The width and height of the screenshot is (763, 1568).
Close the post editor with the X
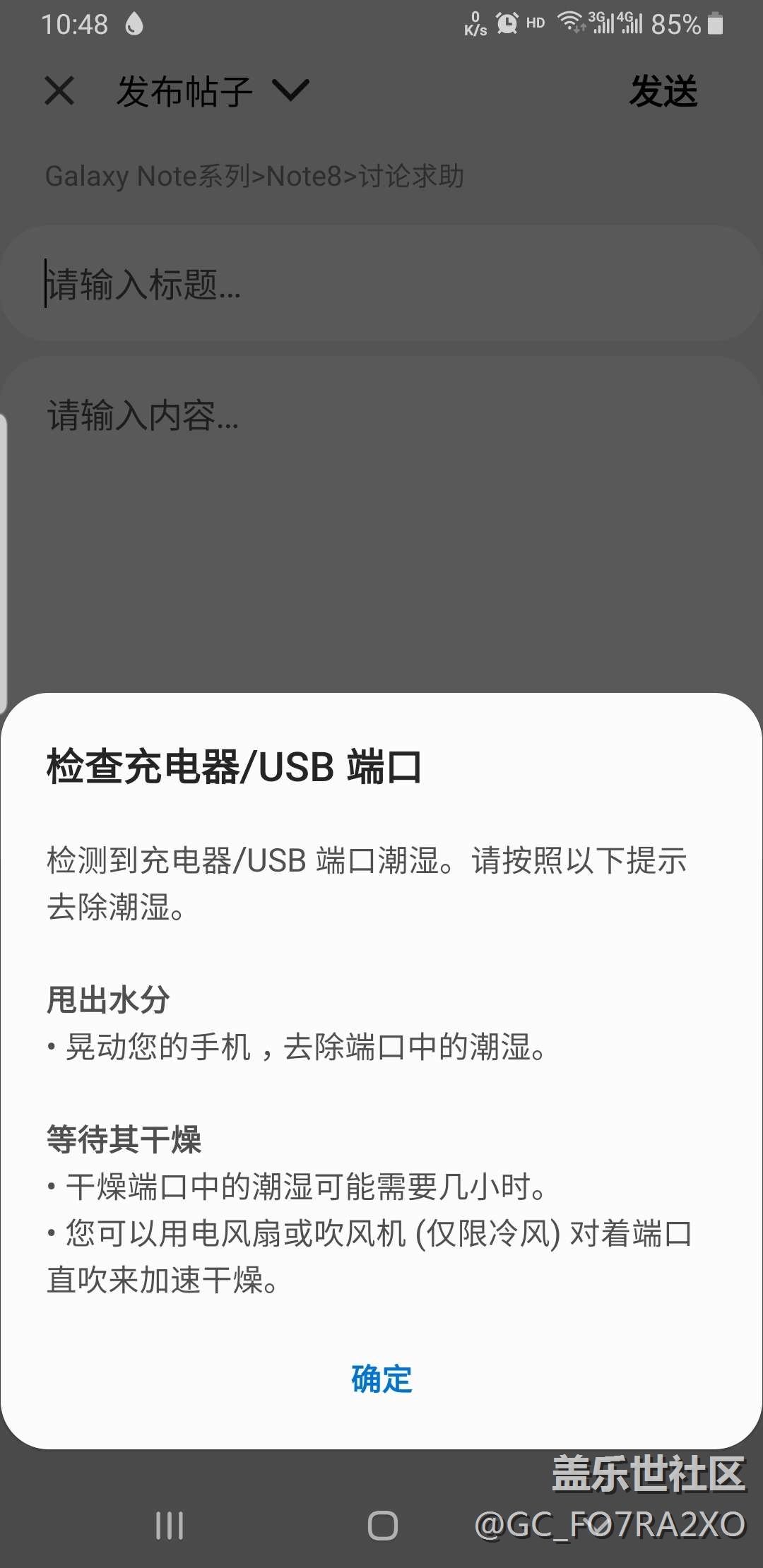pyautogui.click(x=59, y=91)
